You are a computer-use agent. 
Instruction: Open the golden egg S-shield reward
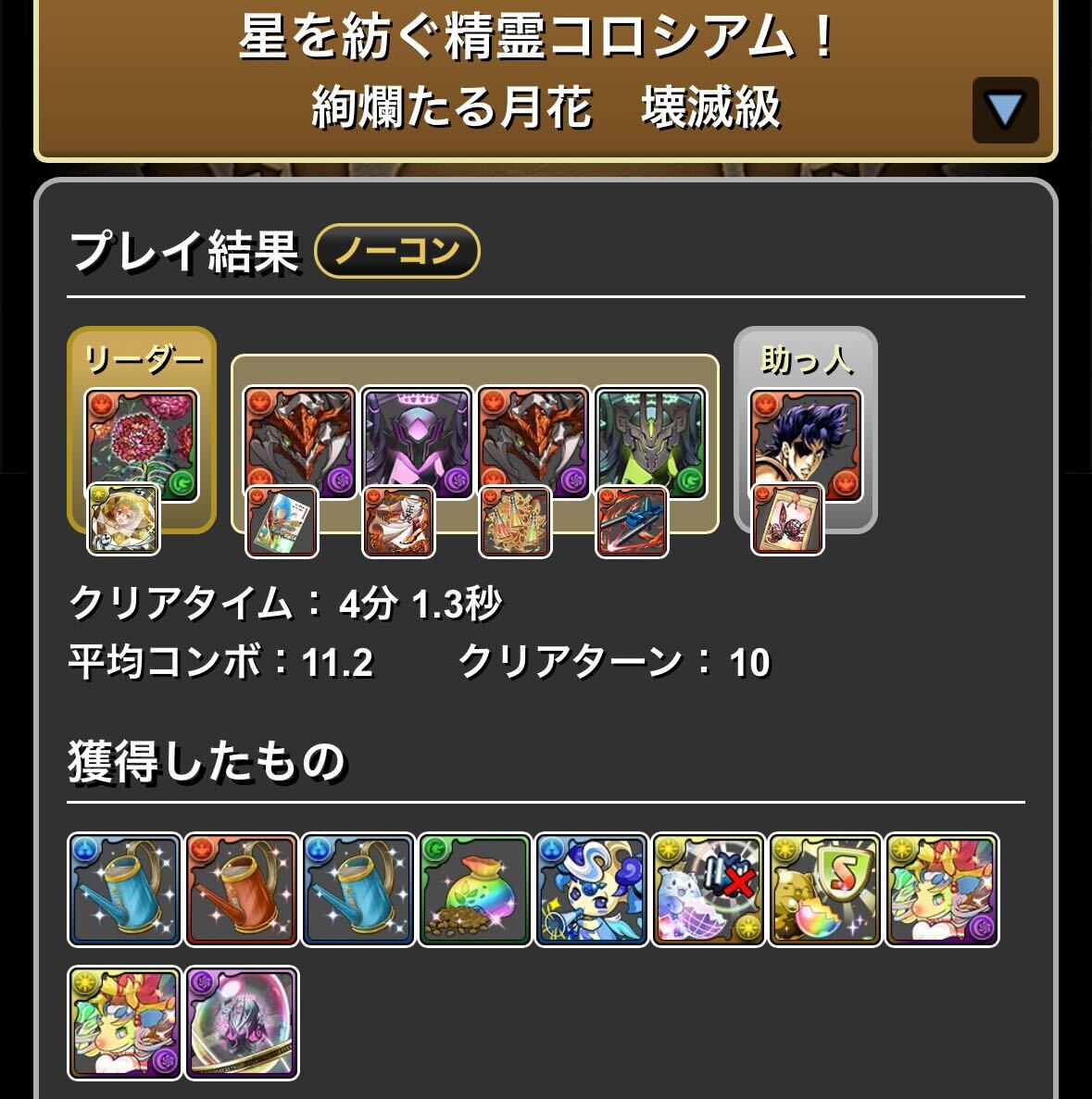tap(824, 889)
